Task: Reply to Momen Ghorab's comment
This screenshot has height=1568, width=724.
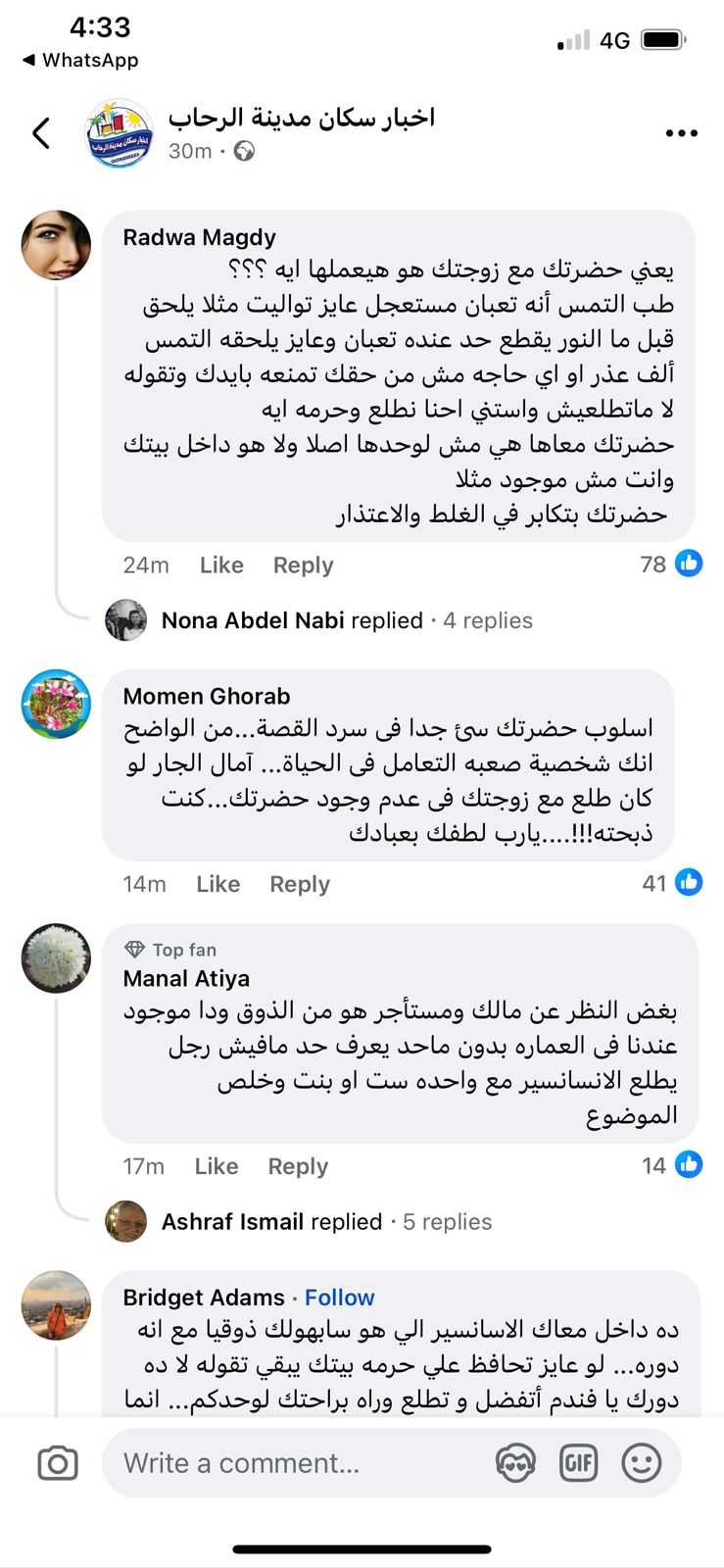Action: point(300,884)
